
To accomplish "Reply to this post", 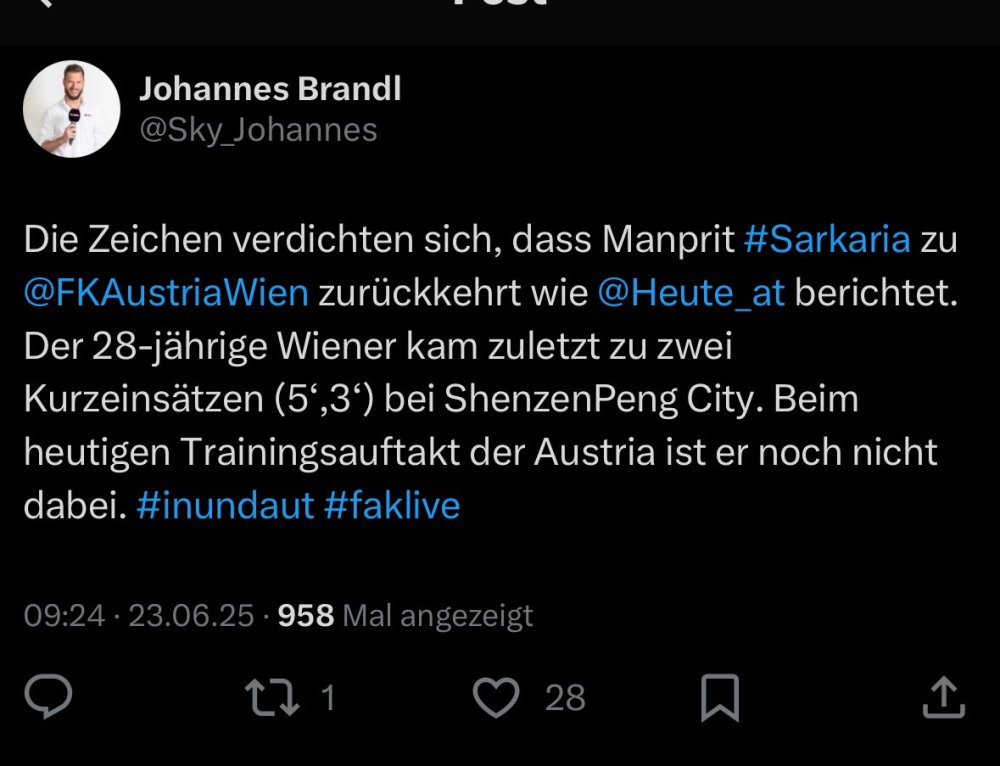I will coord(47,697).
